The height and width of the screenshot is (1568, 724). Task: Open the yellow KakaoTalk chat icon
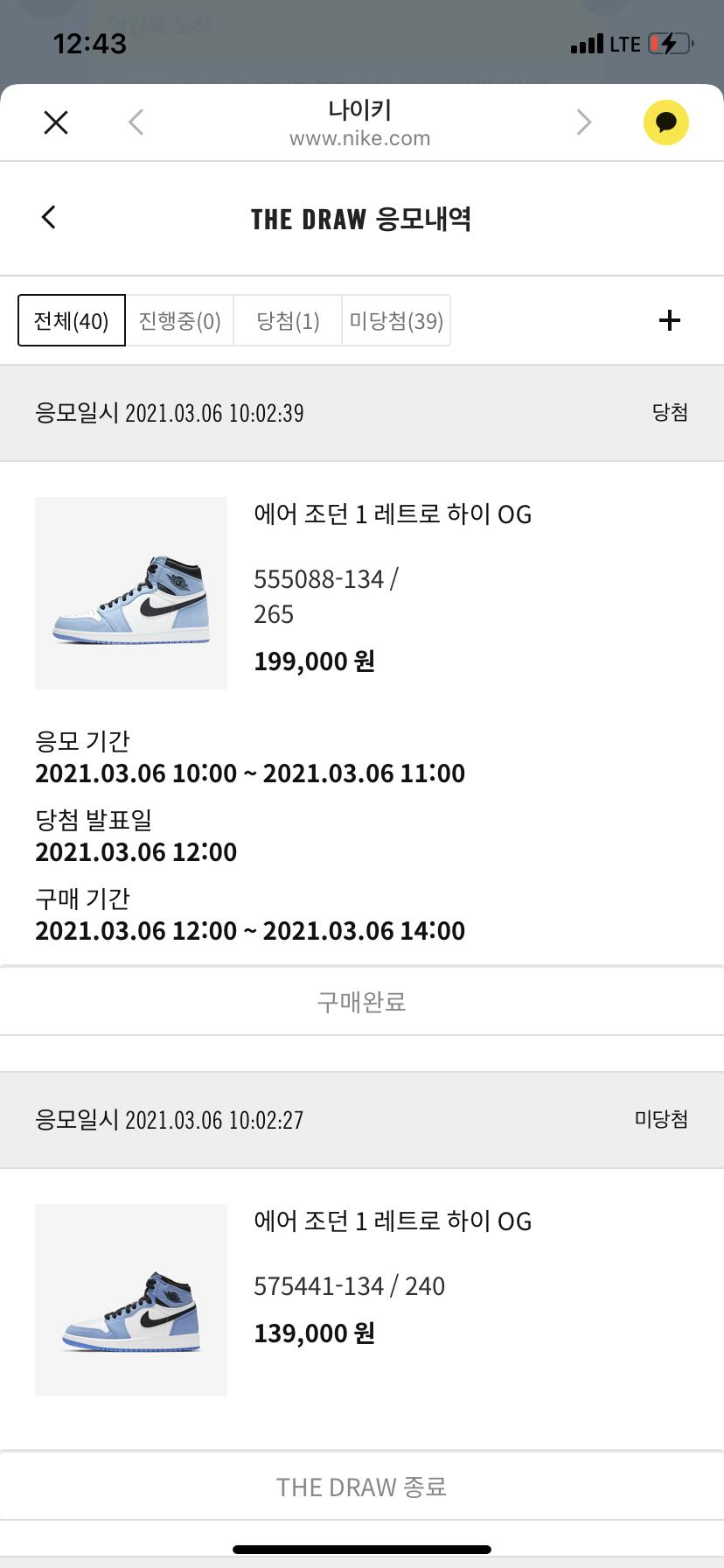click(666, 122)
